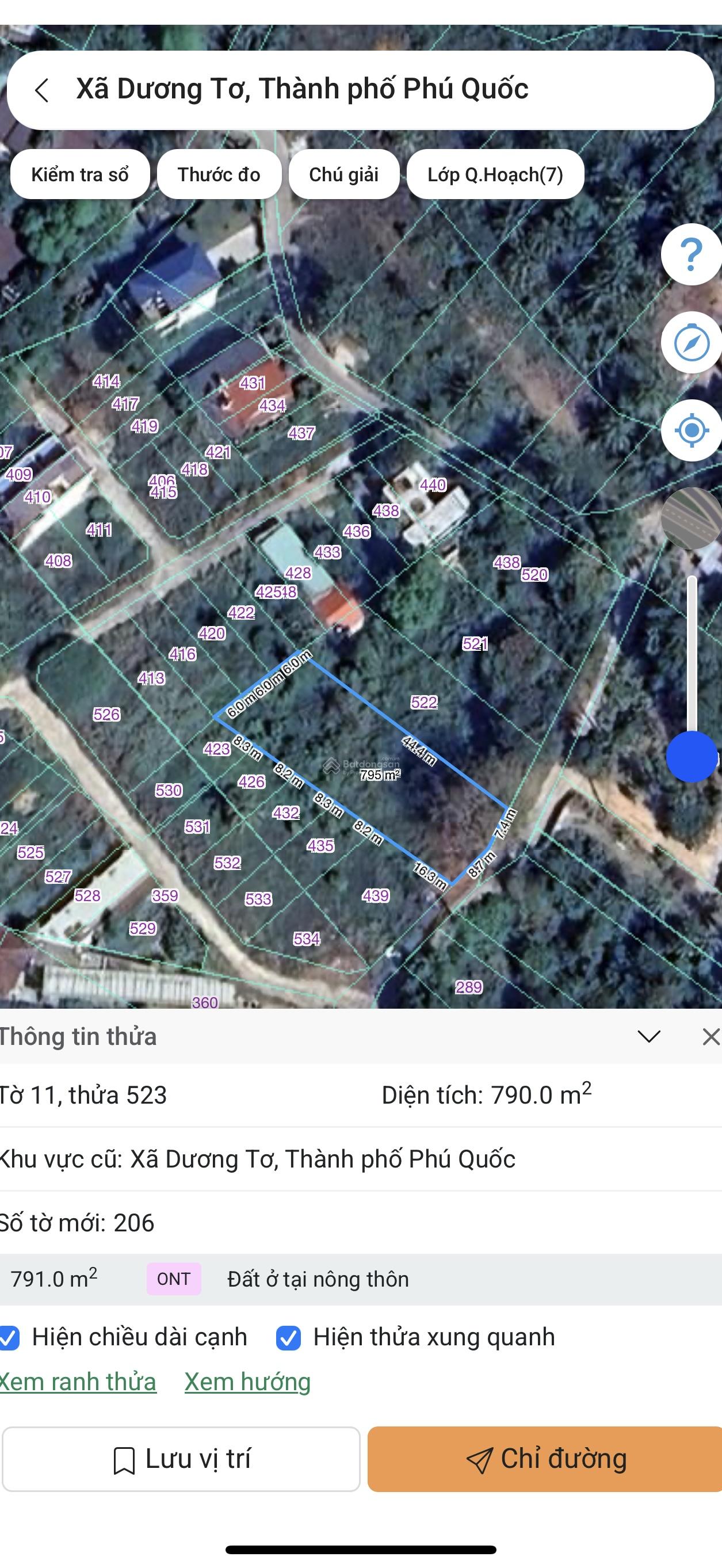Viewport: 722px width, 1568px height.
Task: Open the Kiểm tra sổ chip
Action: pyautogui.click(x=80, y=175)
